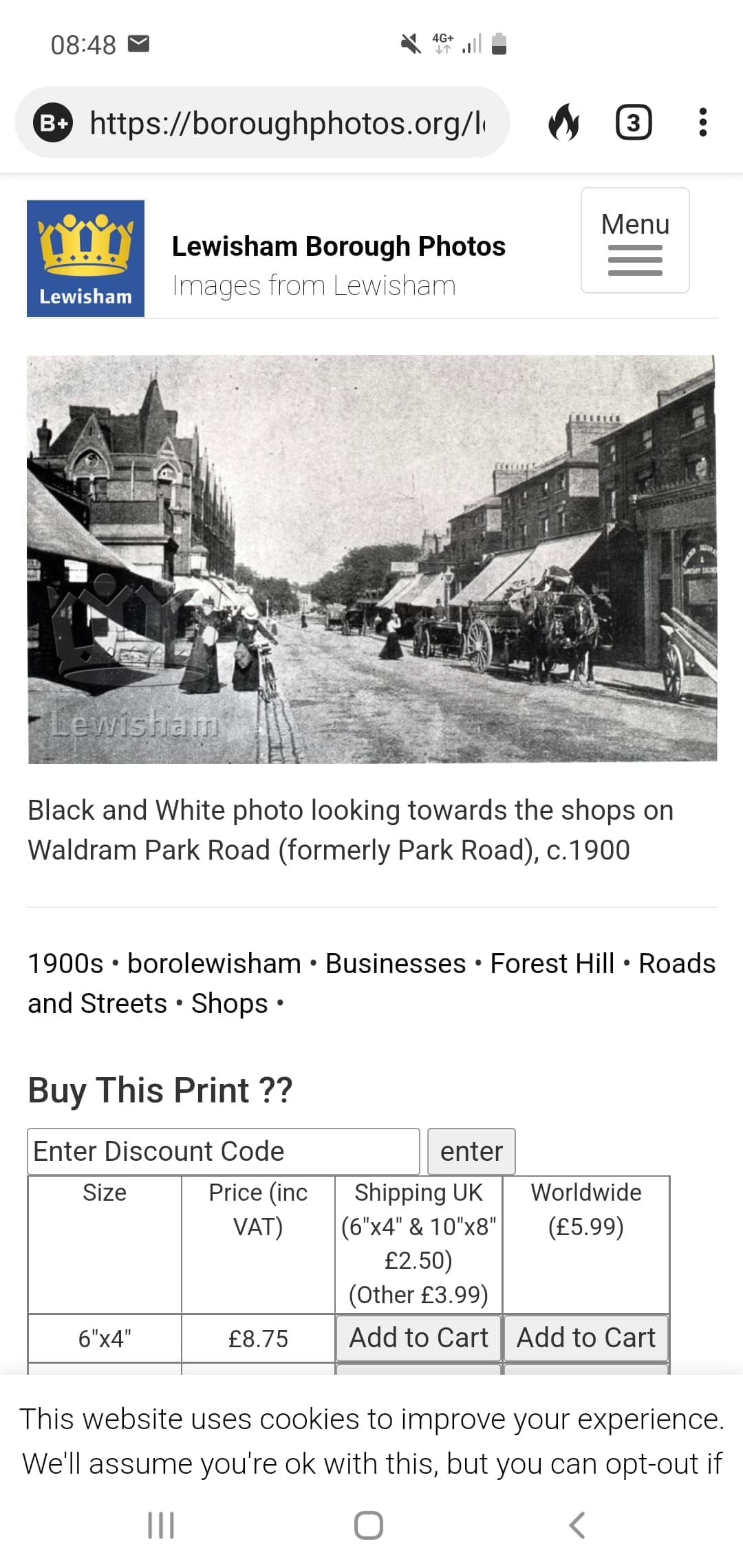Go back using system navigation
Screen dimensions: 743x1568
coord(577,1525)
